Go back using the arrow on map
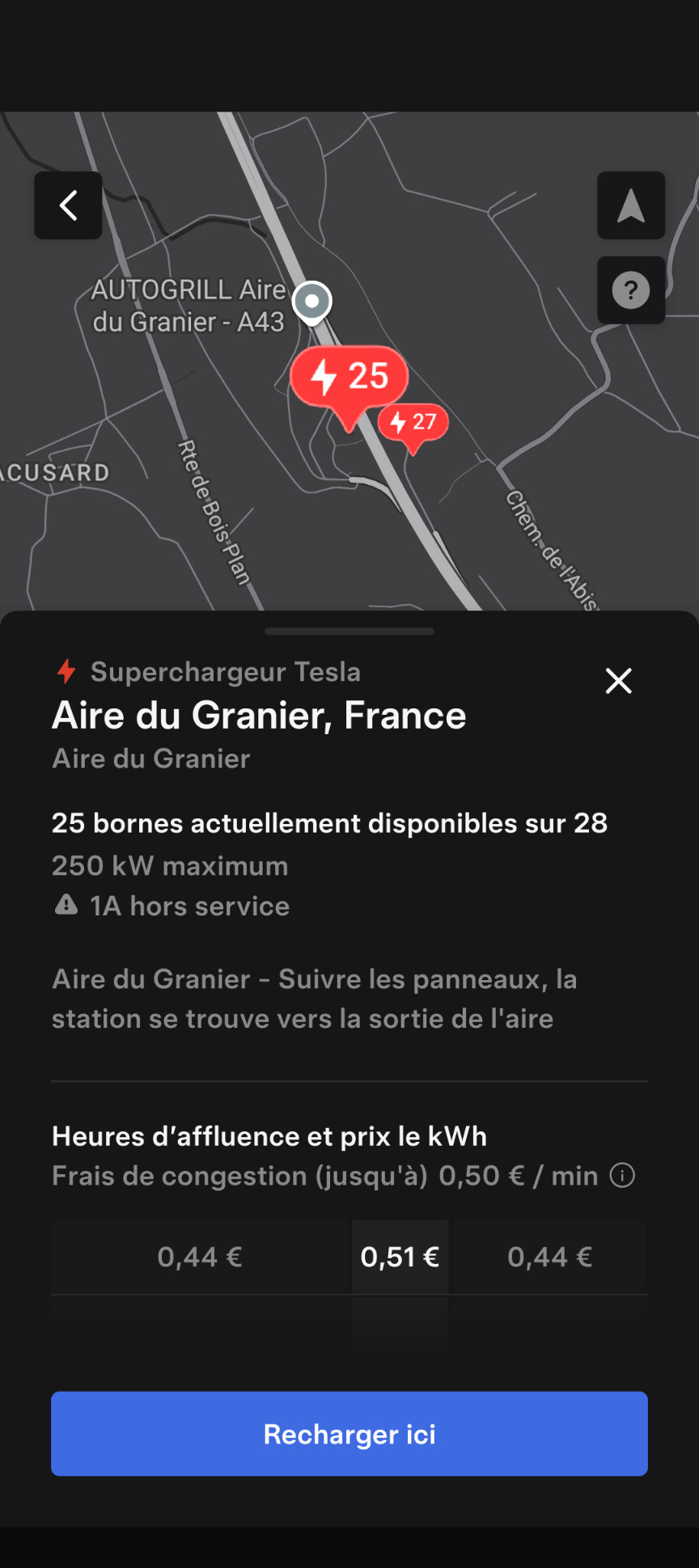The width and height of the screenshot is (699, 1568). click(x=68, y=205)
